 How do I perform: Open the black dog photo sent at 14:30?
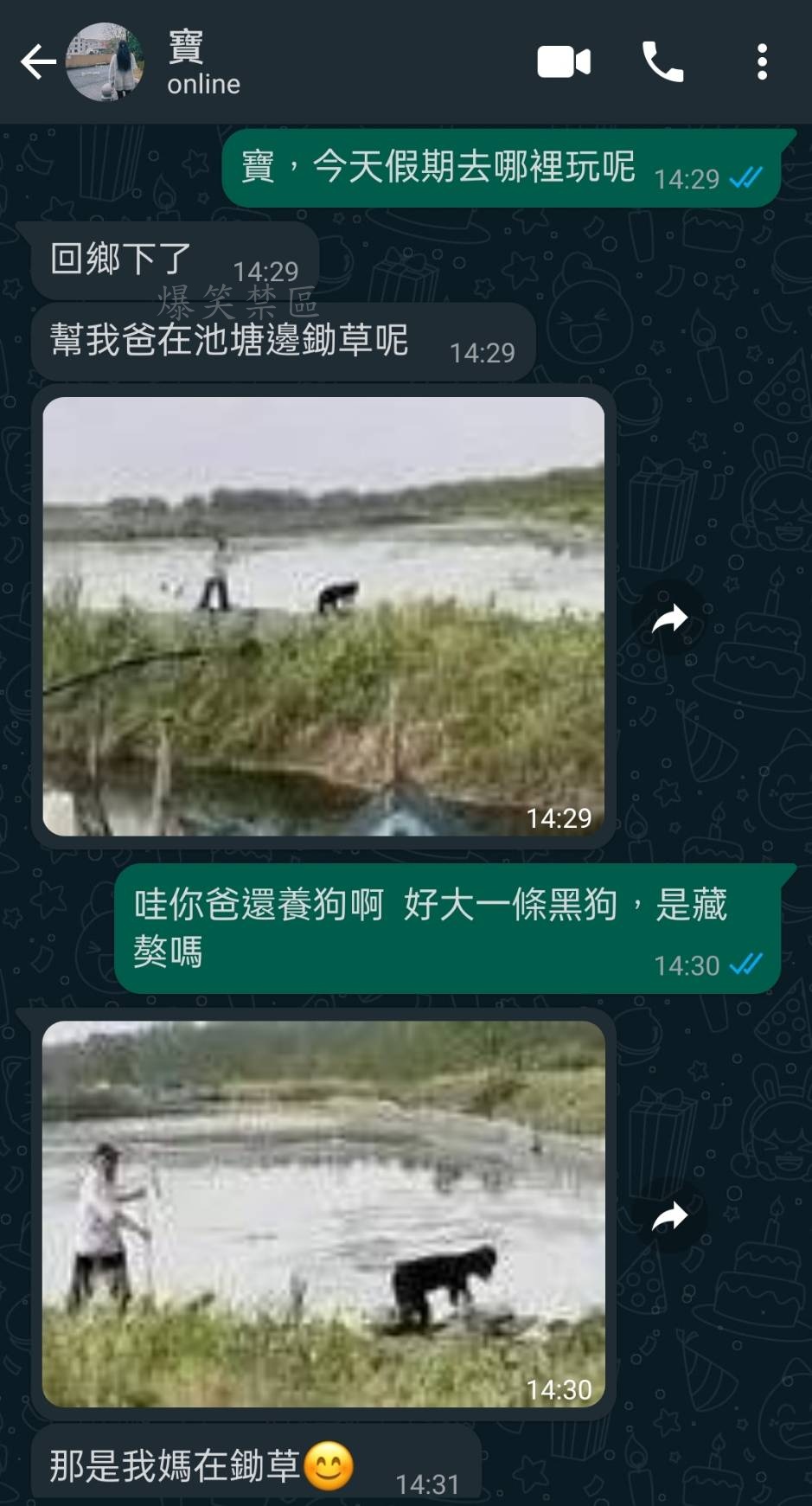[323, 1214]
